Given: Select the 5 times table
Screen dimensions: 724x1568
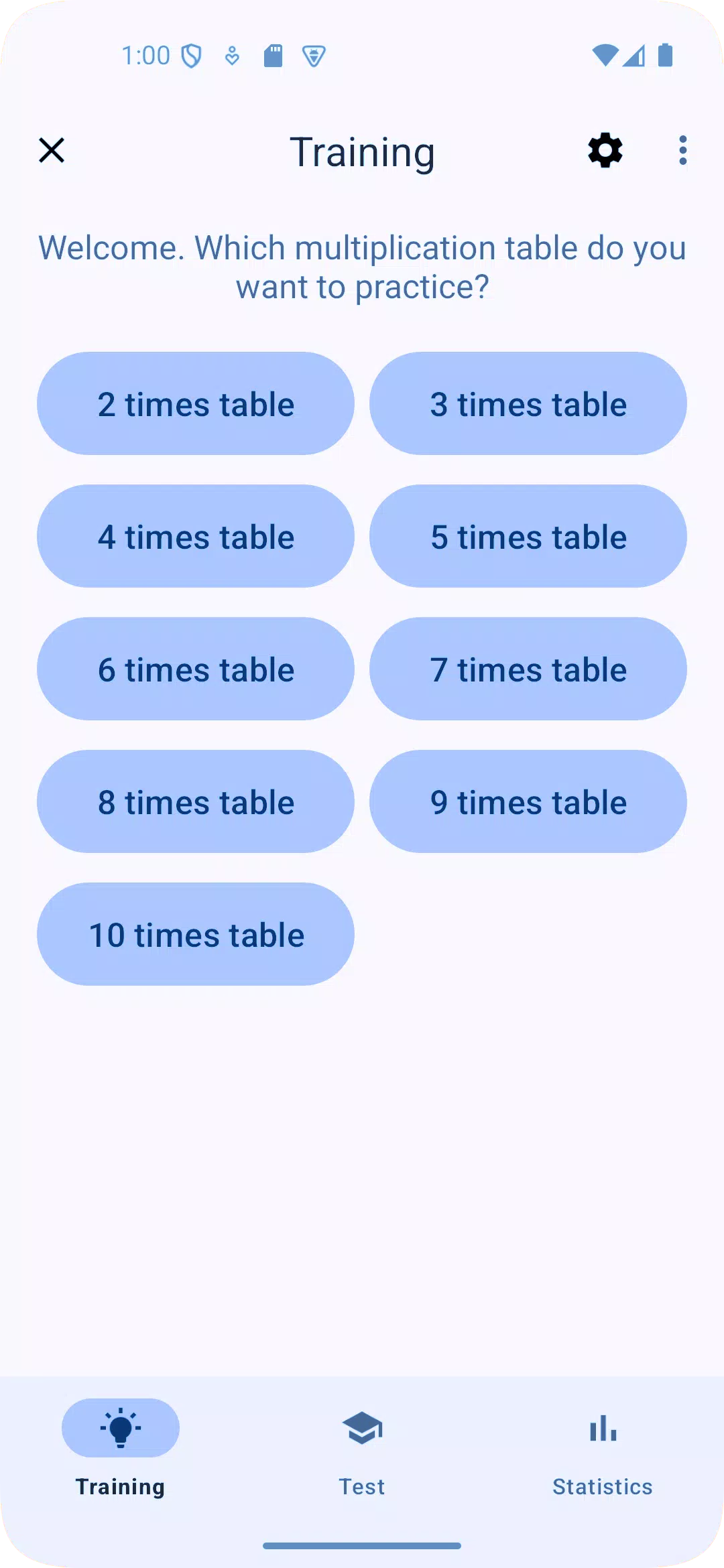Looking at the screenshot, I should point(528,535).
